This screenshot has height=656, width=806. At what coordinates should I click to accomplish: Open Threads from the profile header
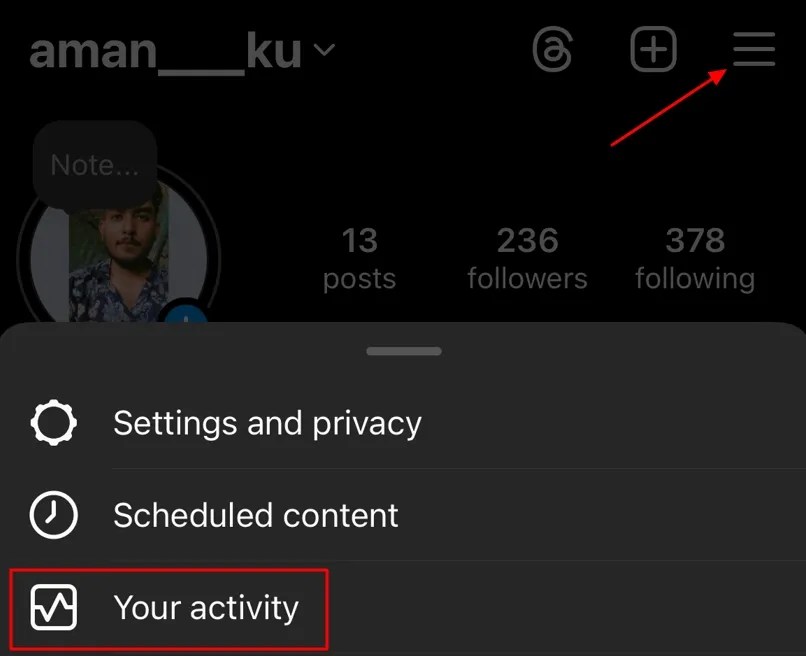tap(552, 49)
